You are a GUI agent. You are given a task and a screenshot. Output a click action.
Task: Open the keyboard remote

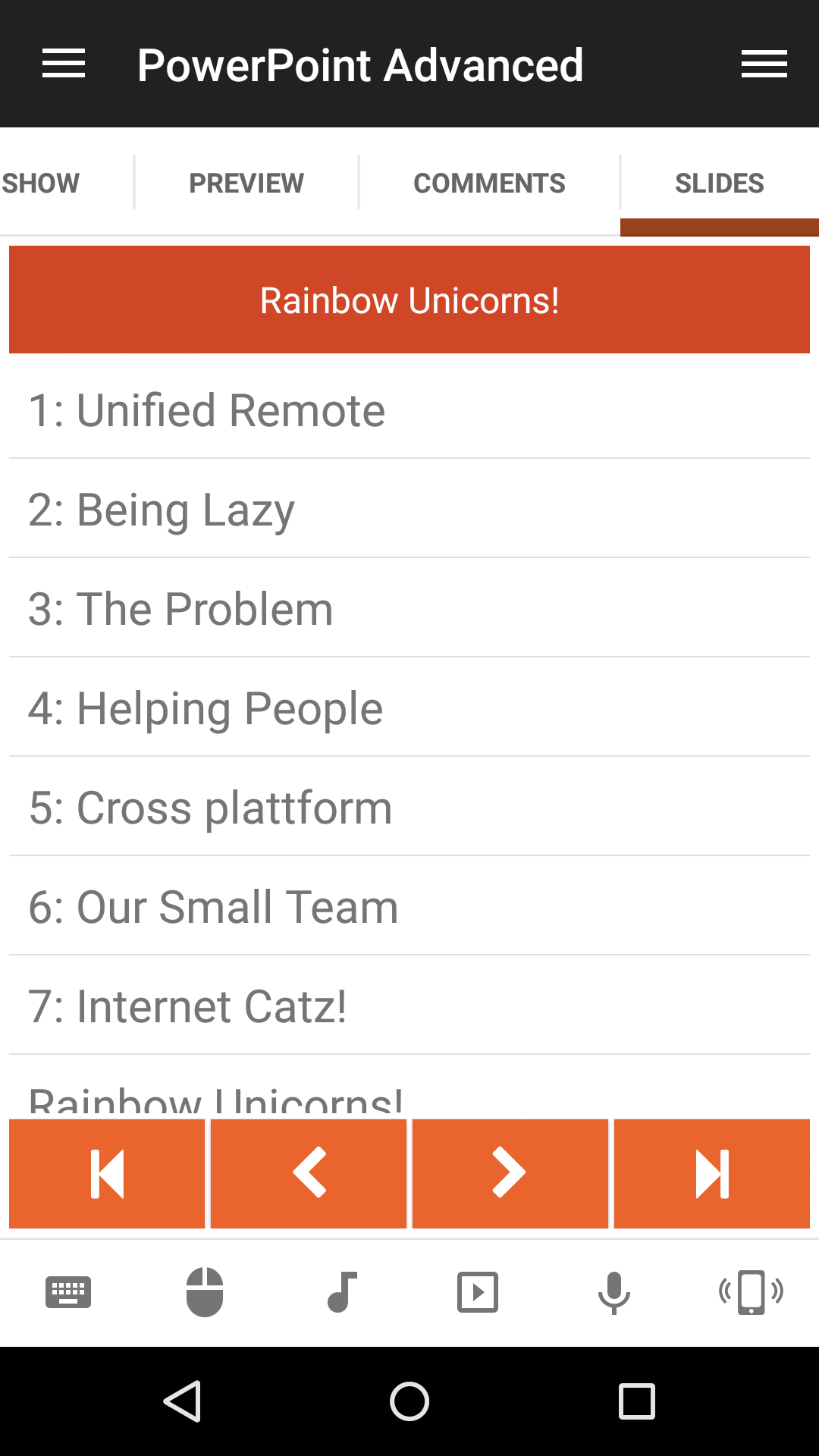click(68, 1292)
